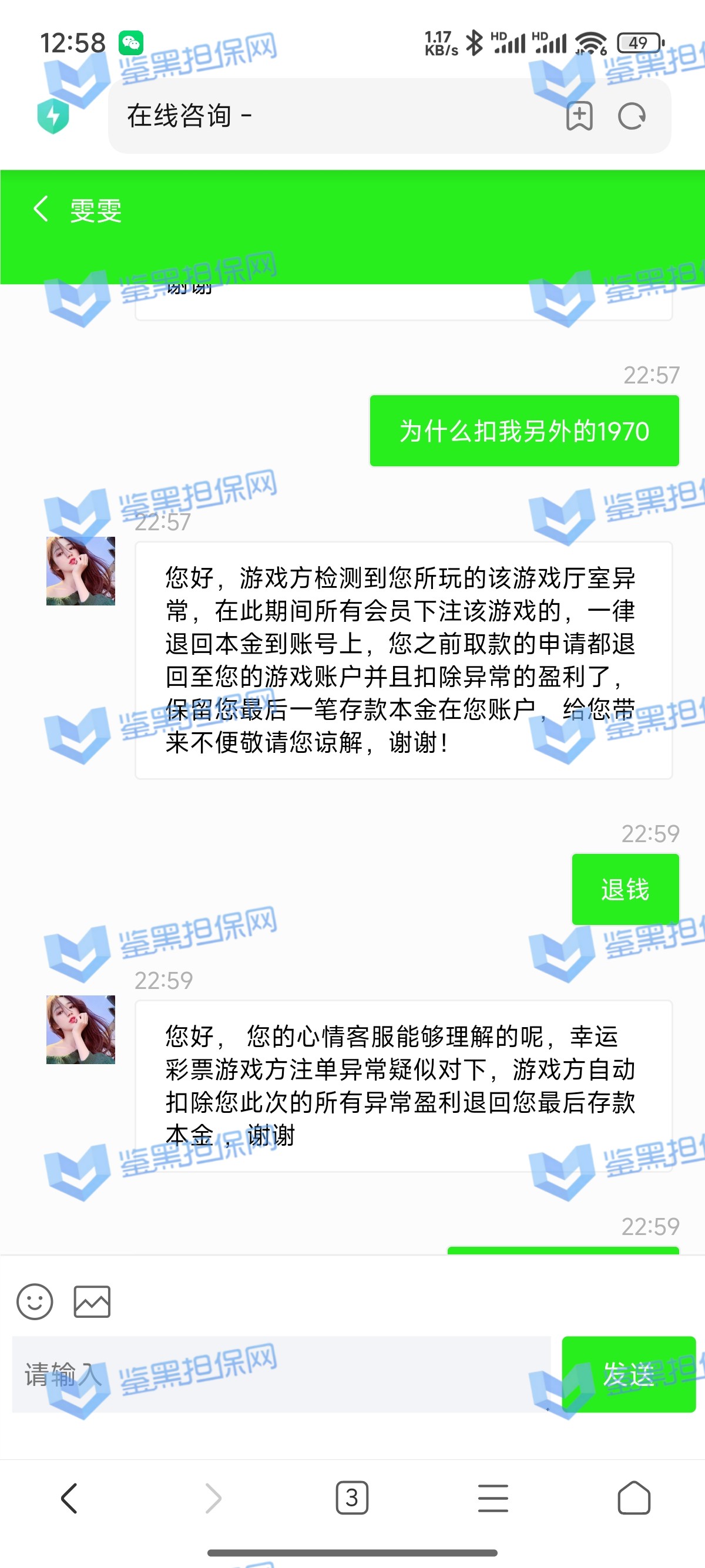The height and width of the screenshot is (1568, 705).
Task: Add this page to bookmarks
Action: (579, 116)
